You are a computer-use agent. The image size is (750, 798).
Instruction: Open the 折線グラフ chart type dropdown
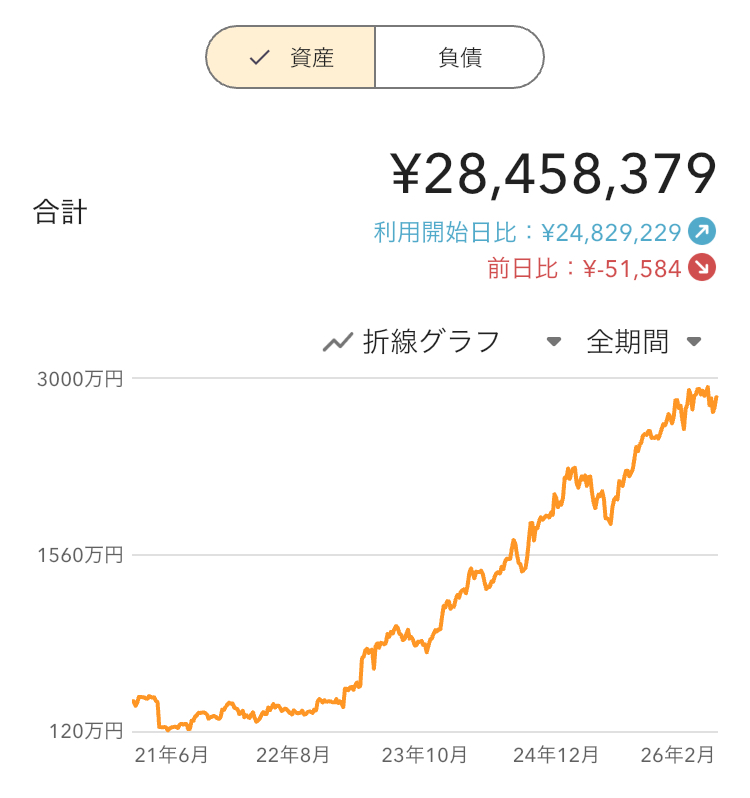pos(440,342)
